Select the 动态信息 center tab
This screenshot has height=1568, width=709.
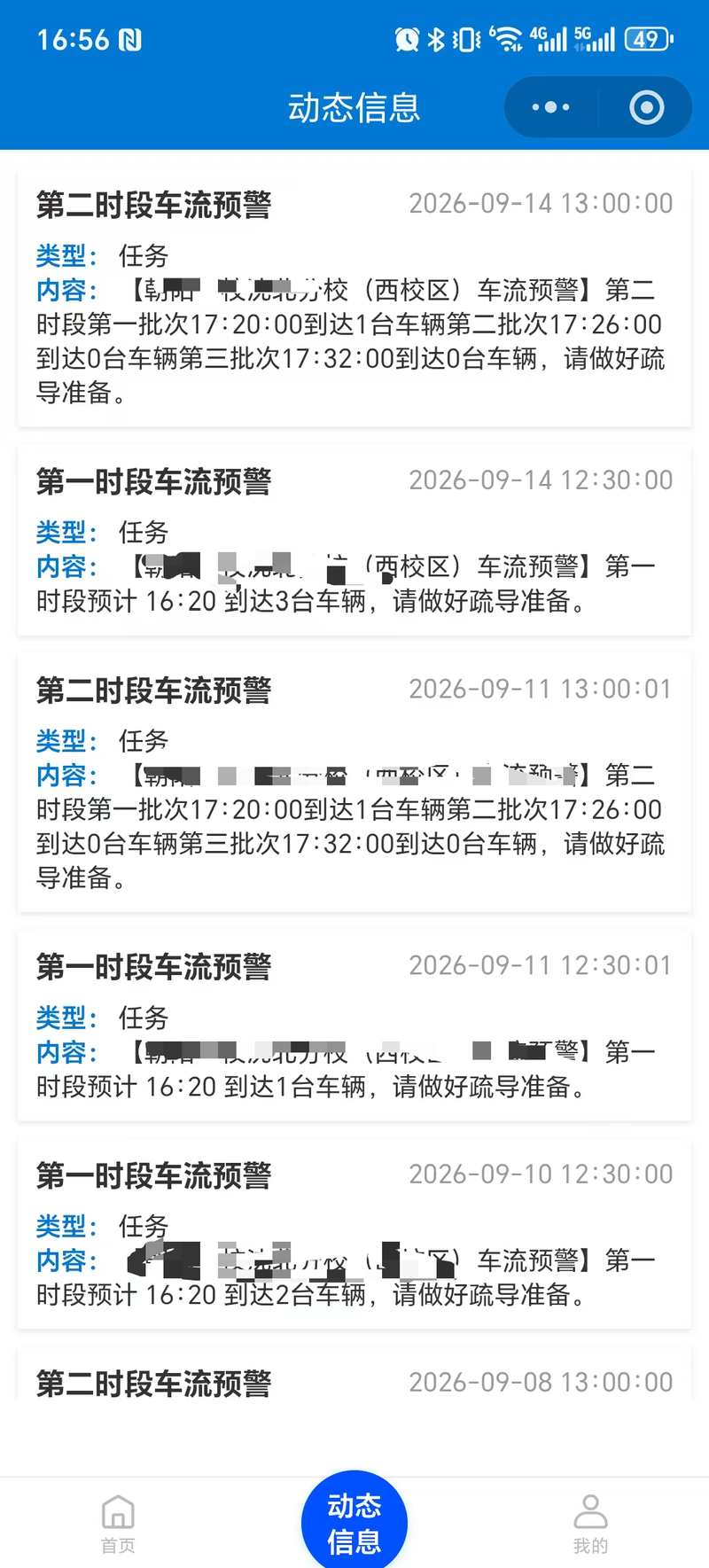pos(354,1522)
